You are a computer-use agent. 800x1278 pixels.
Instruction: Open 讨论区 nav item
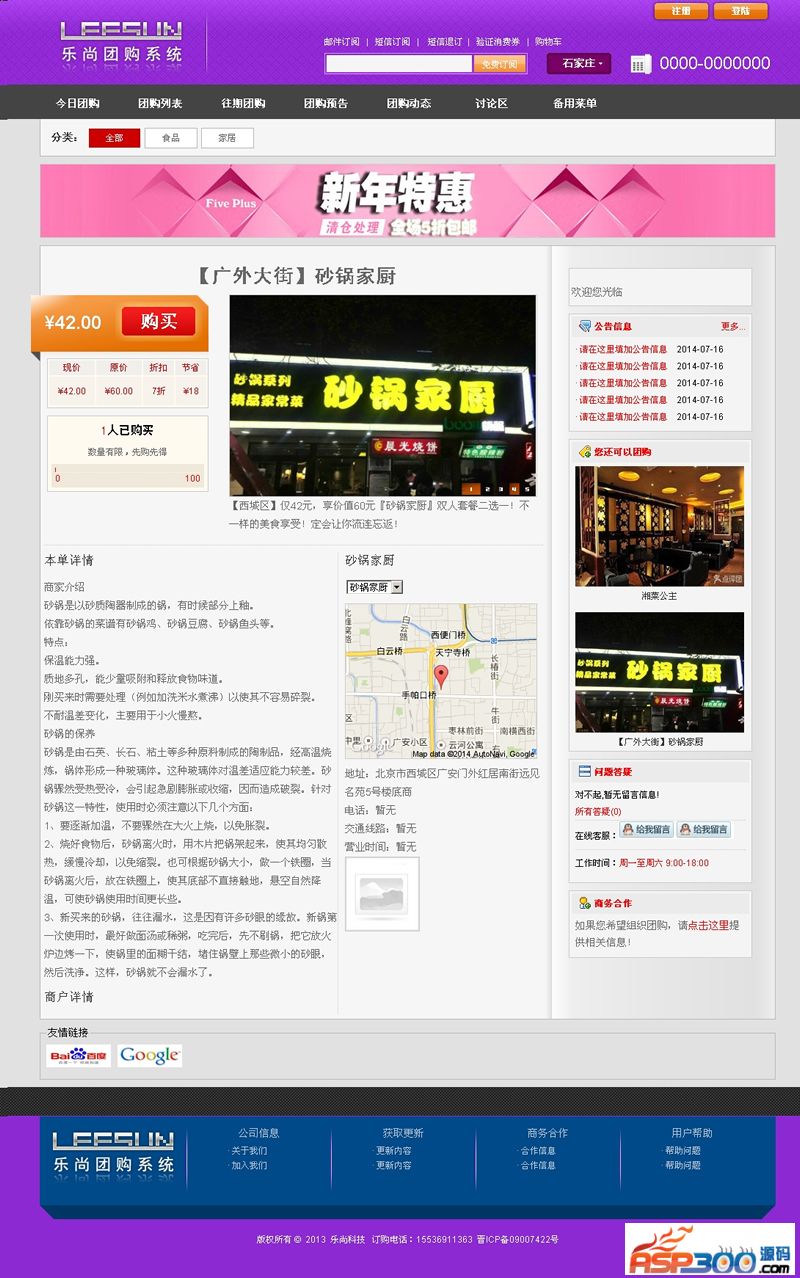(491, 103)
